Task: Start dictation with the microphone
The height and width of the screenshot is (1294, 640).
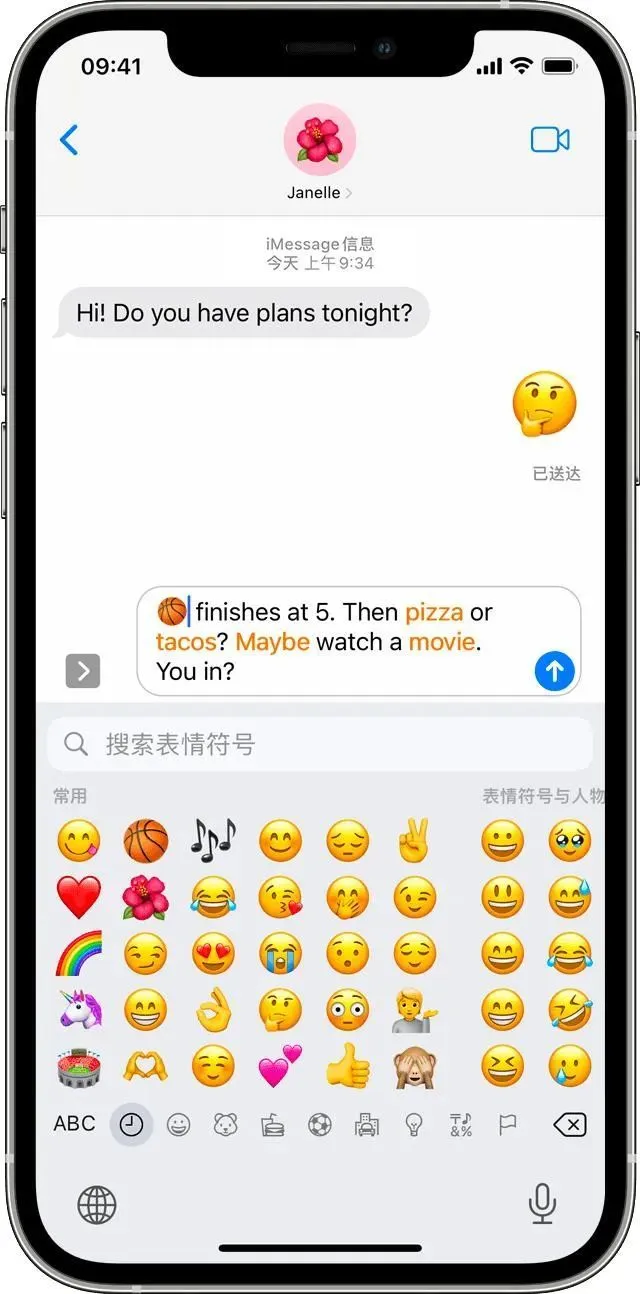Action: (542, 1203)
